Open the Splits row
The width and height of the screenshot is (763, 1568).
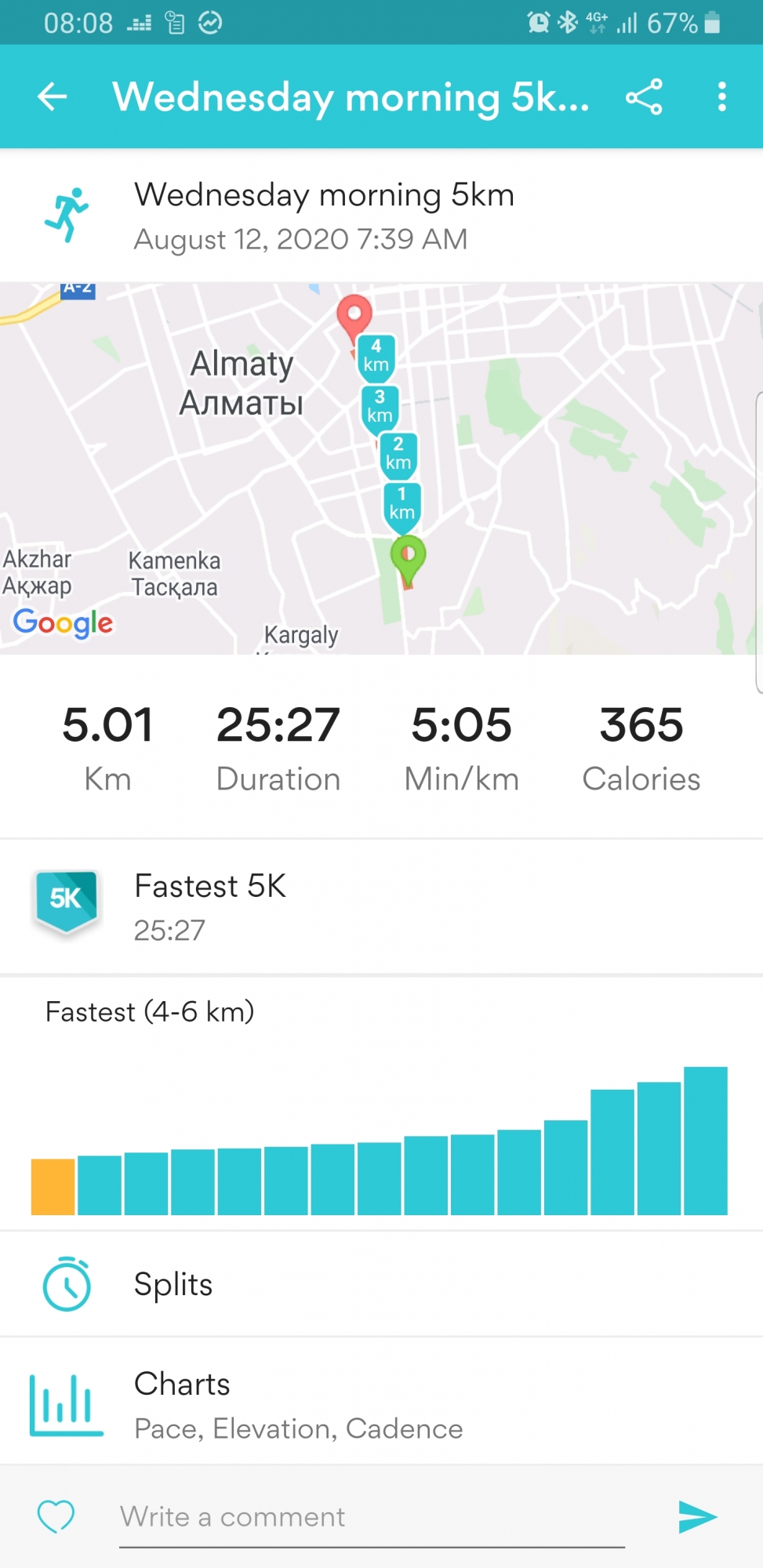tap(381, 1284)
